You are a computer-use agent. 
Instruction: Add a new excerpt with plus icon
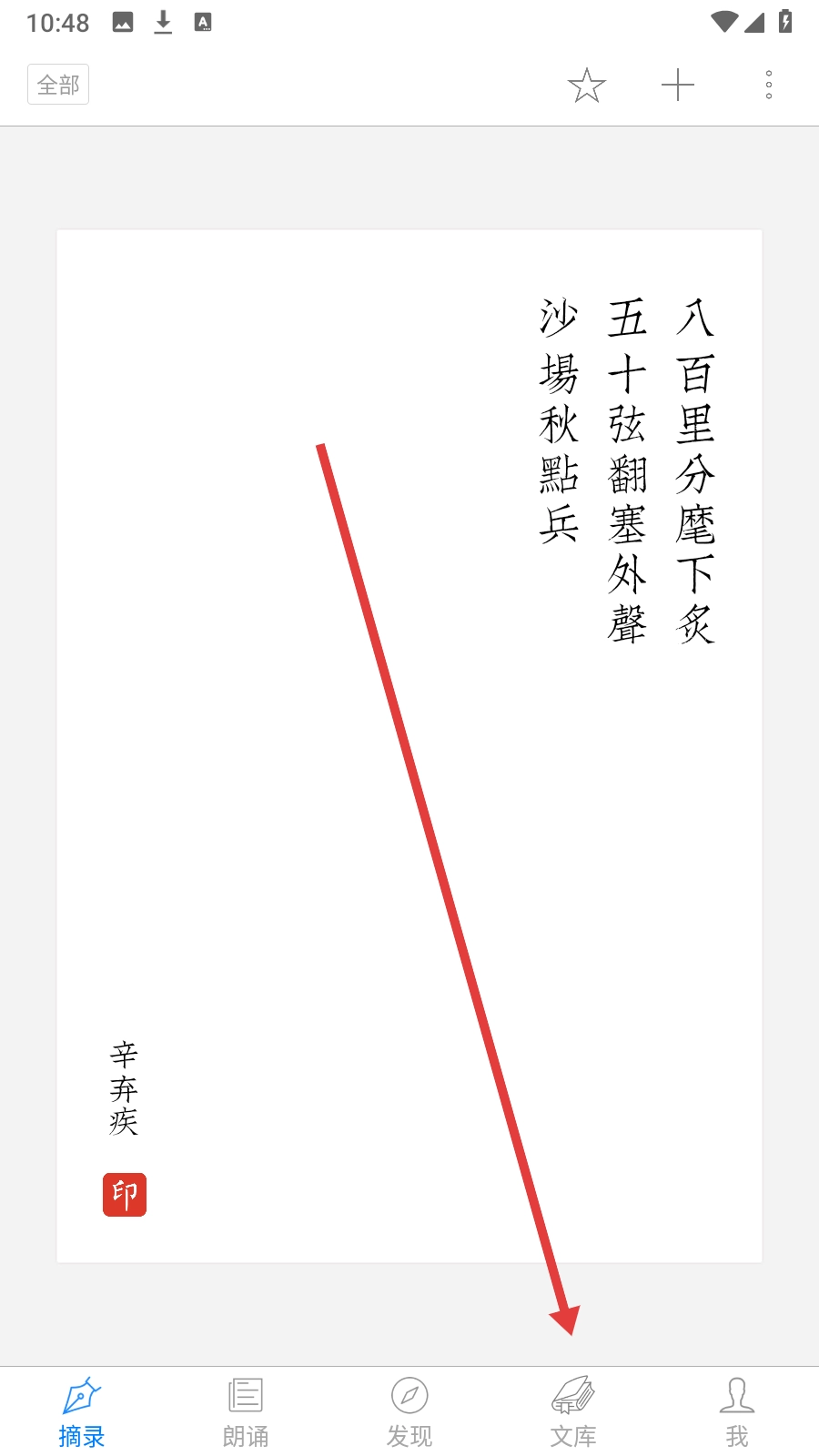coord(678,86)
